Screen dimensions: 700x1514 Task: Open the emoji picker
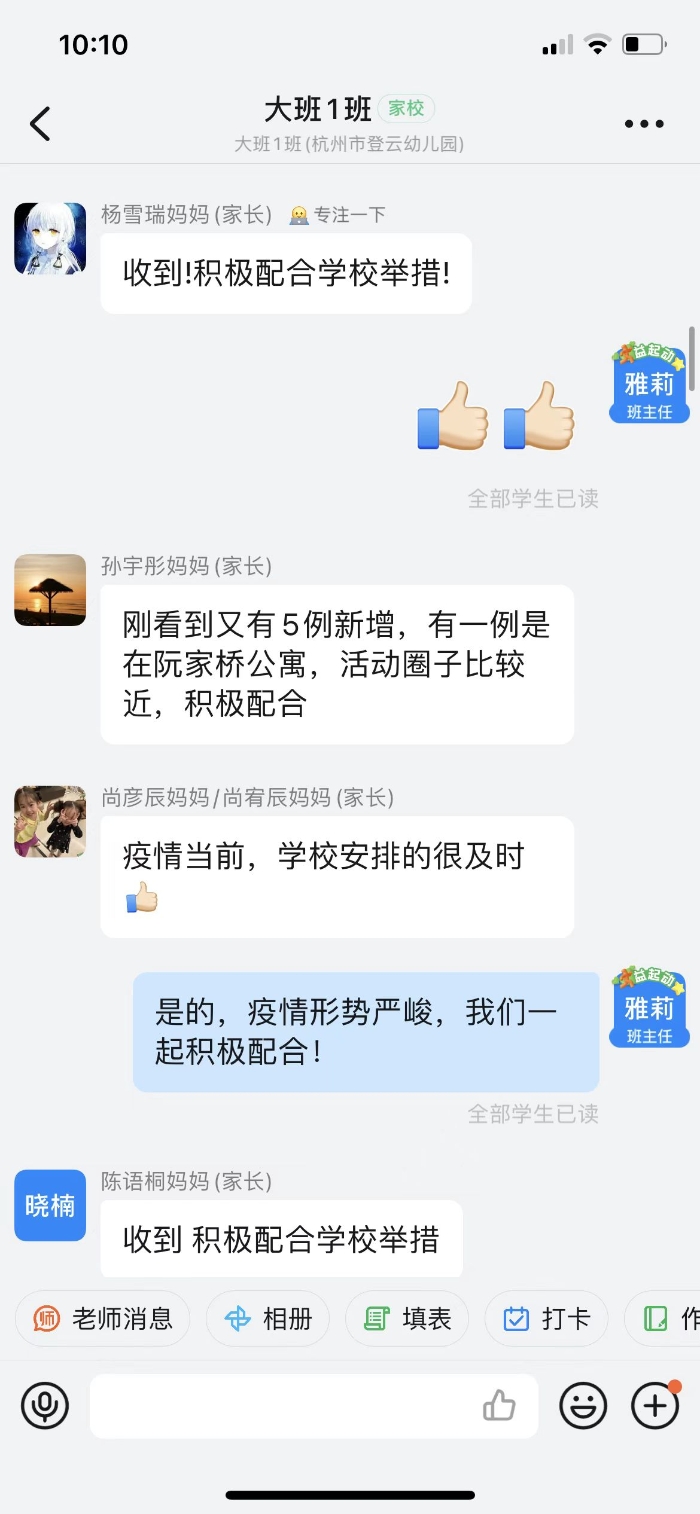[x=583, y=1406]
